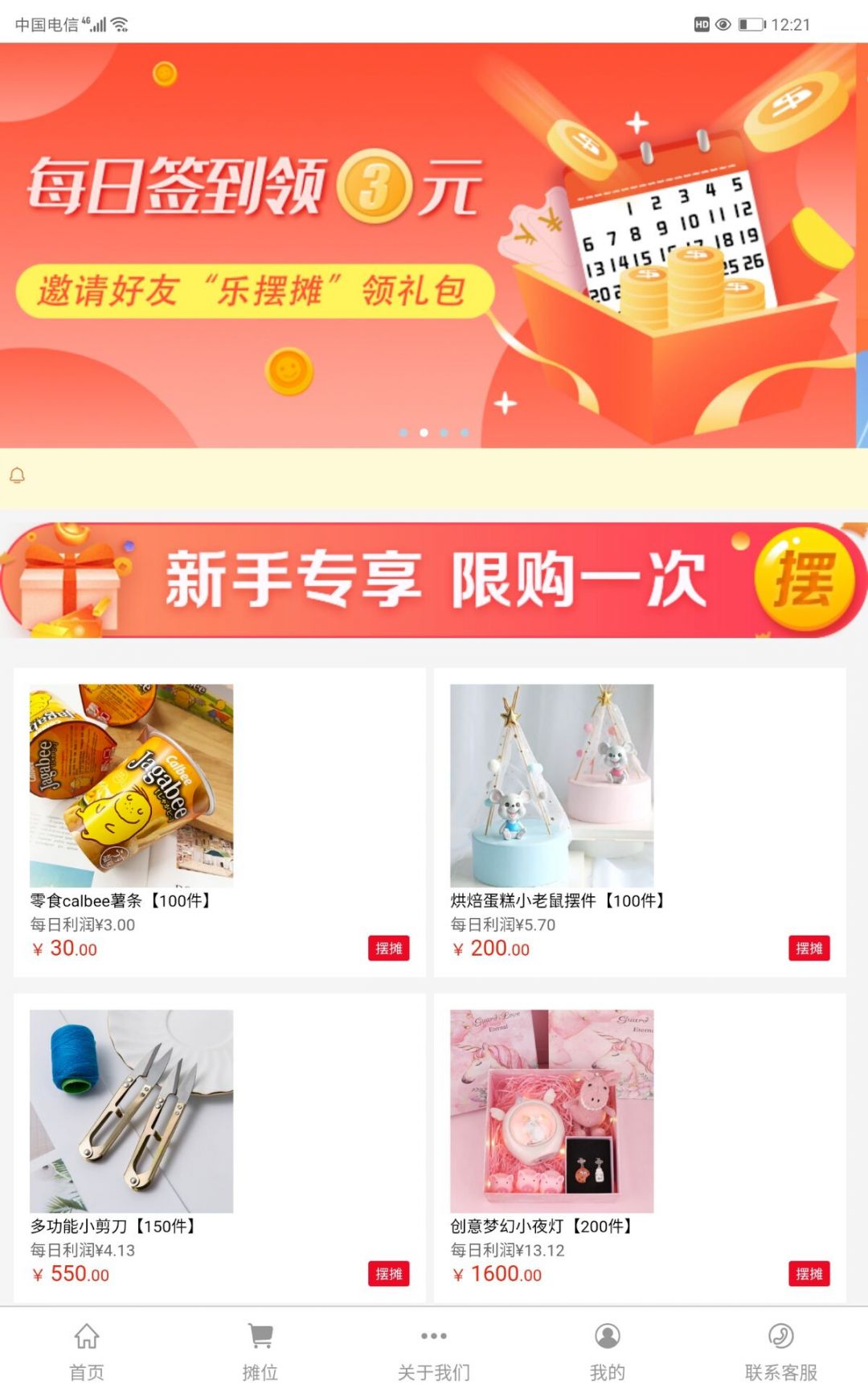
Task: Tap 摆摊 button for 小老鼠摆件
Action: 809,949
